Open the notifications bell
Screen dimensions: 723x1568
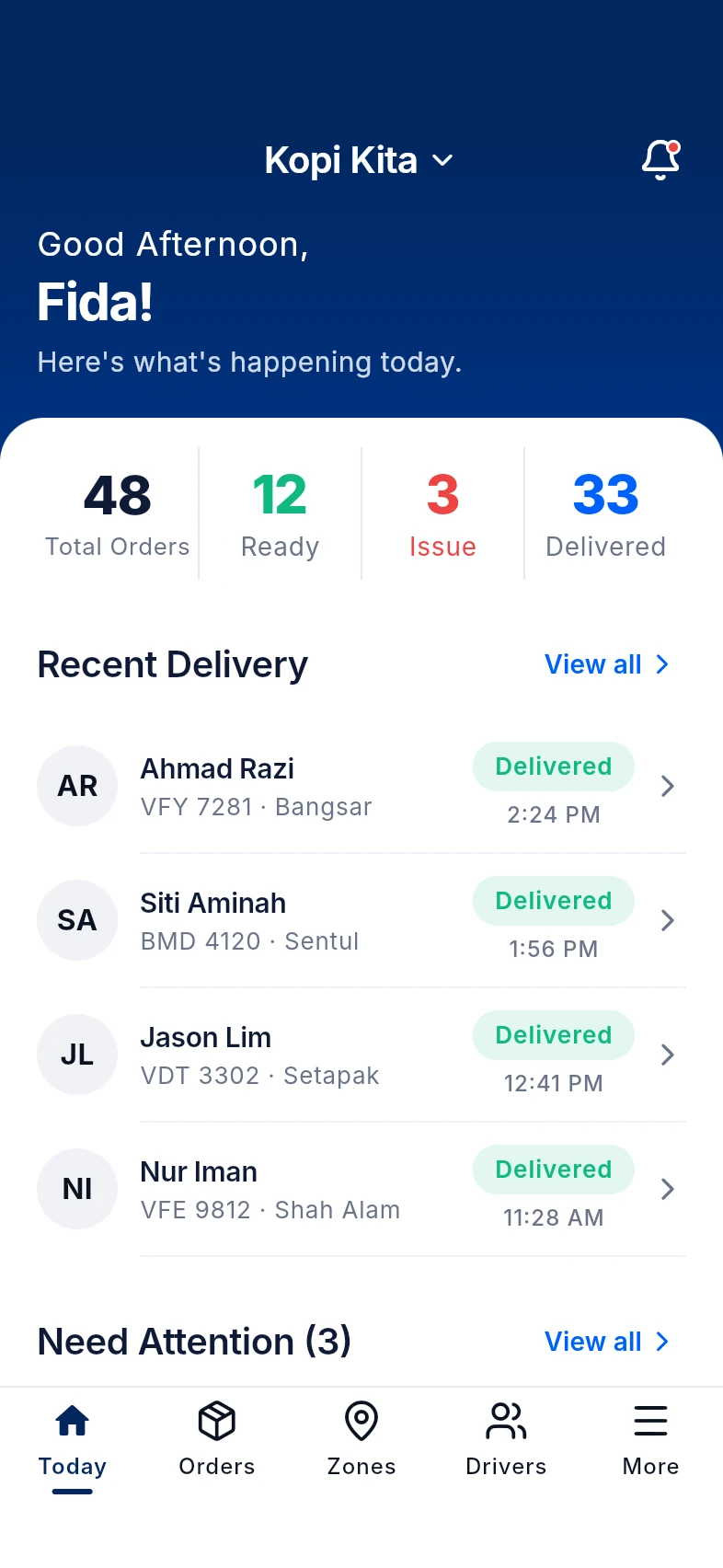[x=660, y=160]
